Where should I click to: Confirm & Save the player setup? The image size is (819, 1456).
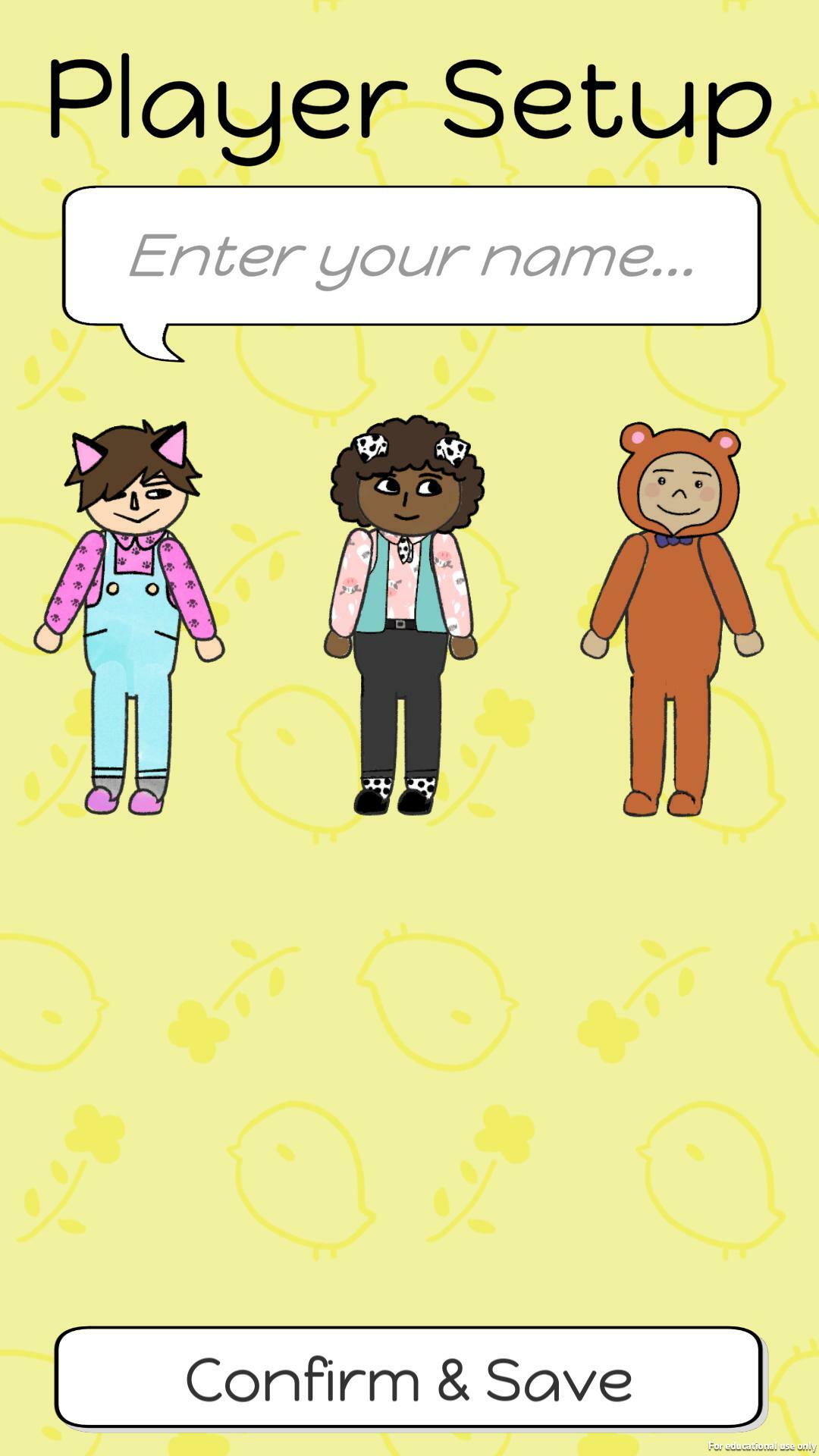(409, 1378)
